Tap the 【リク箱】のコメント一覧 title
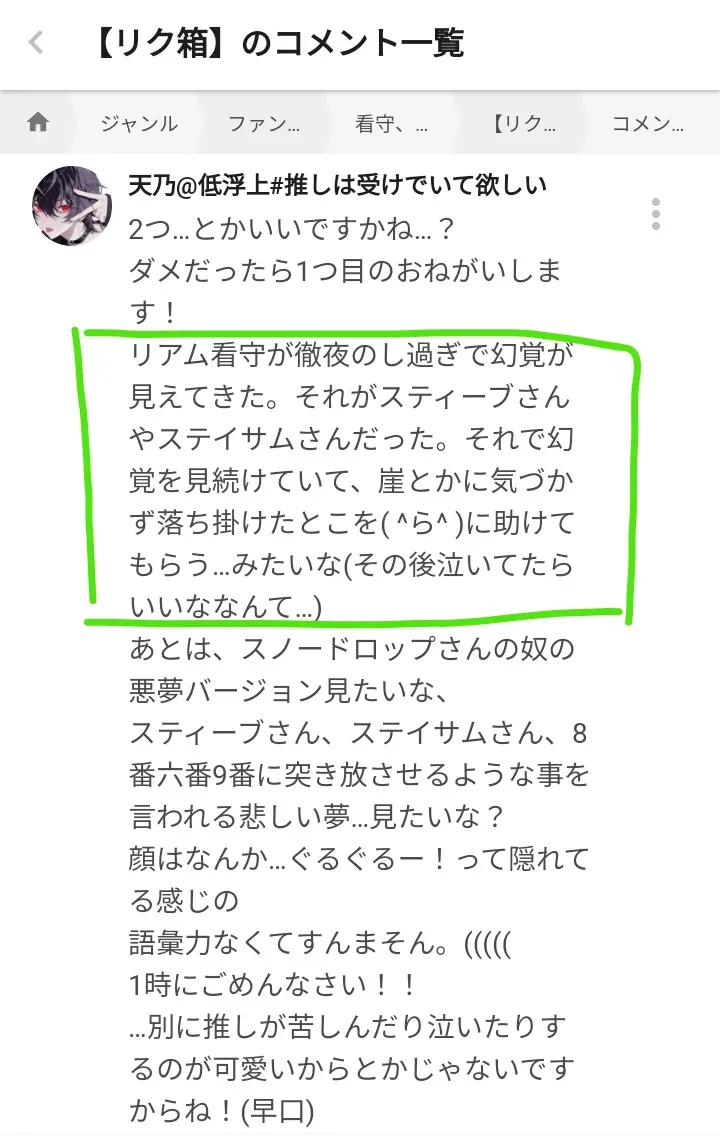 tap(279, 44)
